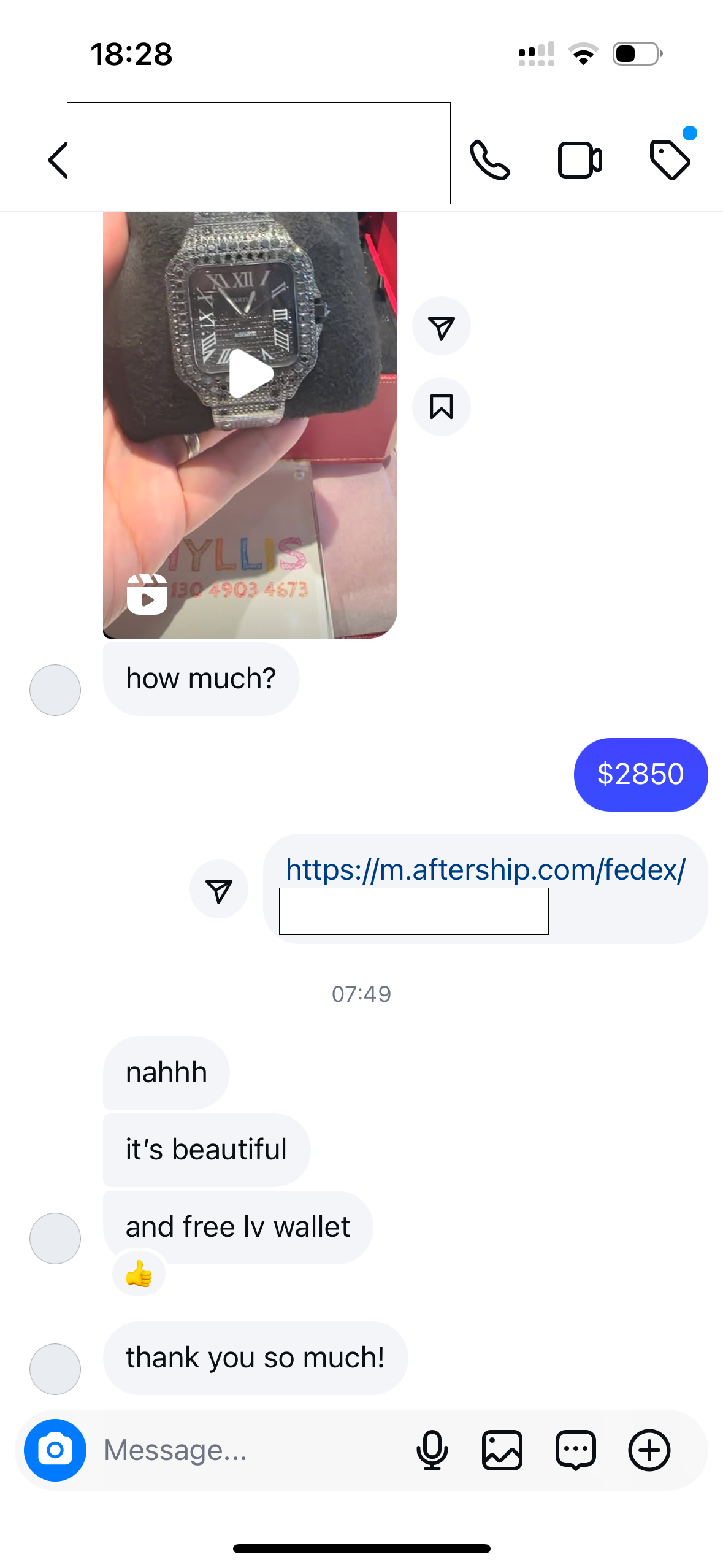
Task: Share the watch reel via send icon
Action: click(x=441, y=327)
